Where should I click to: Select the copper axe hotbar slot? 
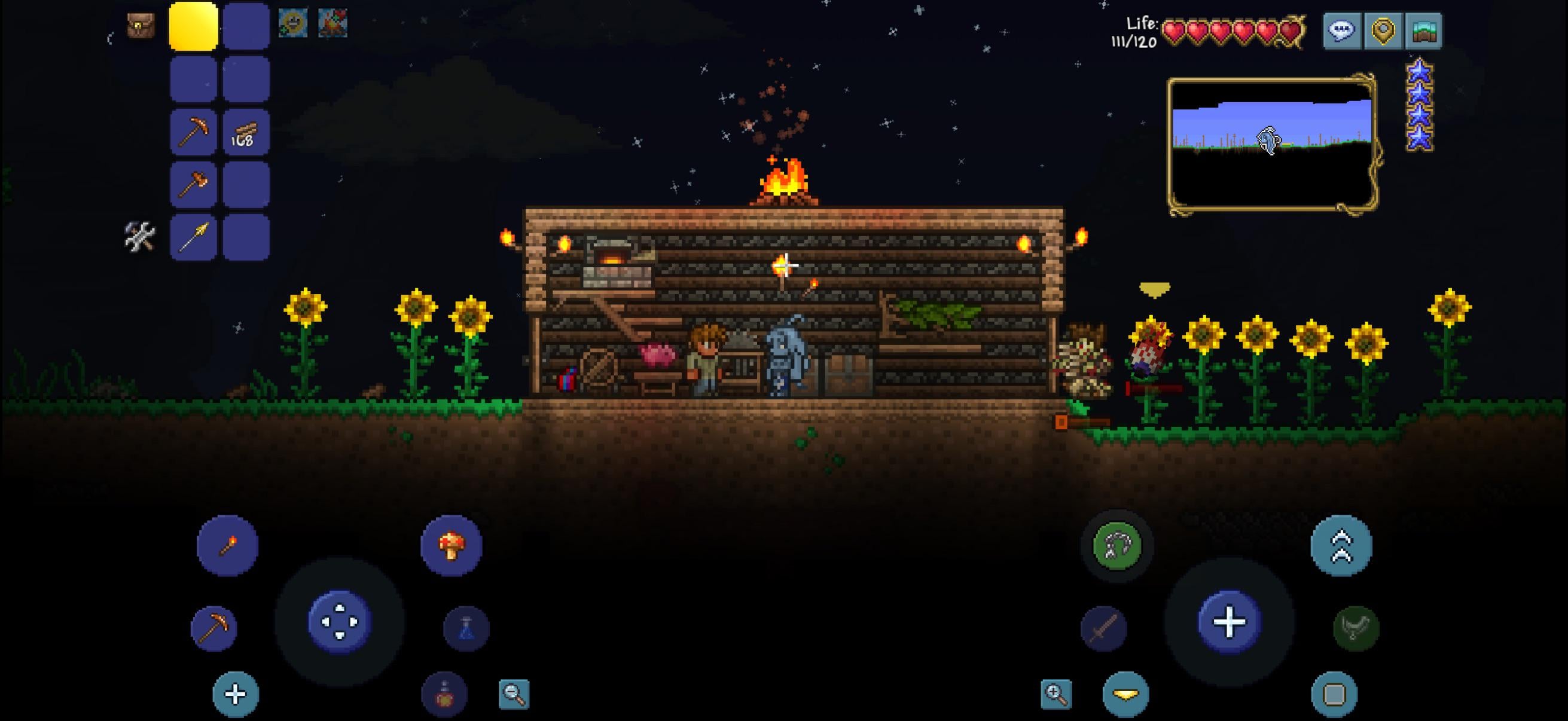point(194,184)
